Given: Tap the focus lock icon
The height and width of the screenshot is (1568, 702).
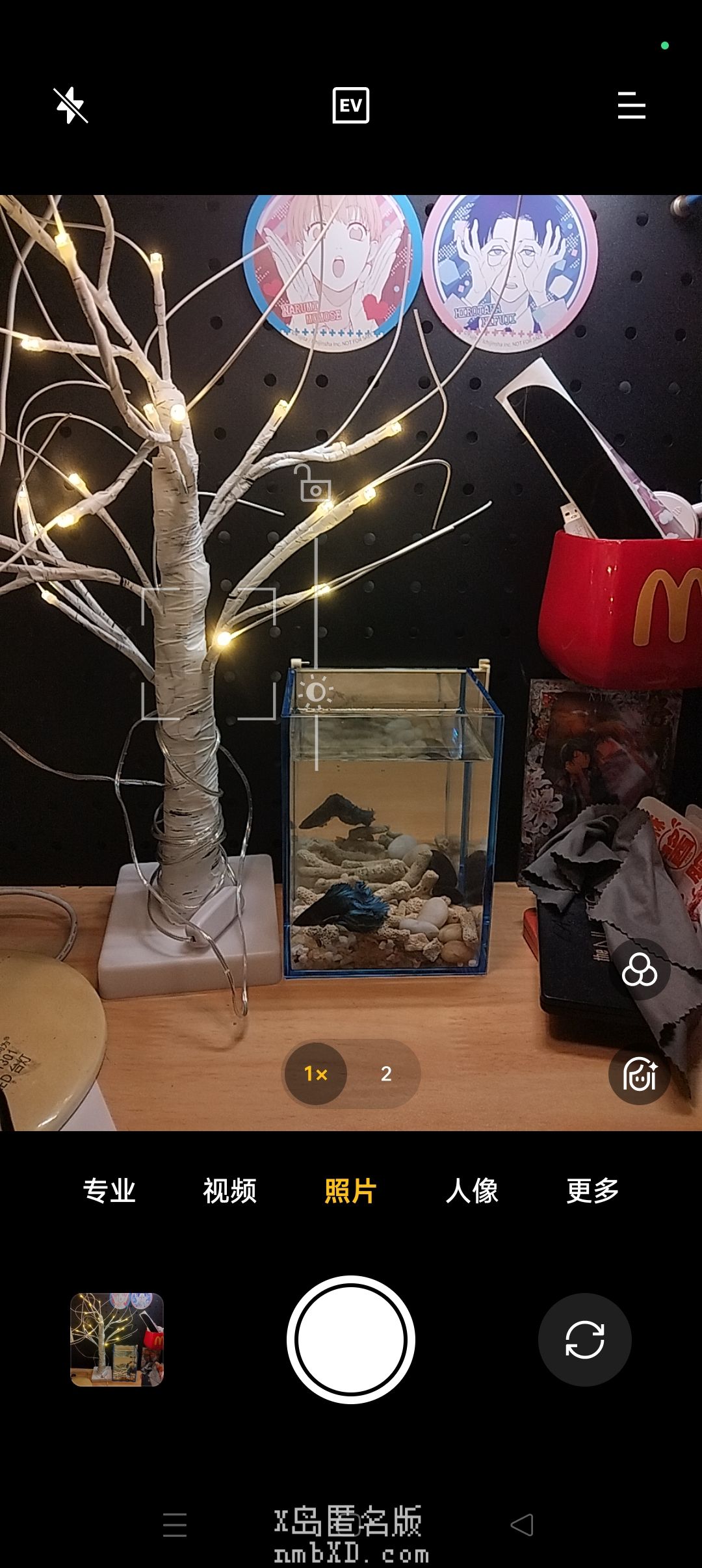Looking at the screenshot, I should 315,483.
